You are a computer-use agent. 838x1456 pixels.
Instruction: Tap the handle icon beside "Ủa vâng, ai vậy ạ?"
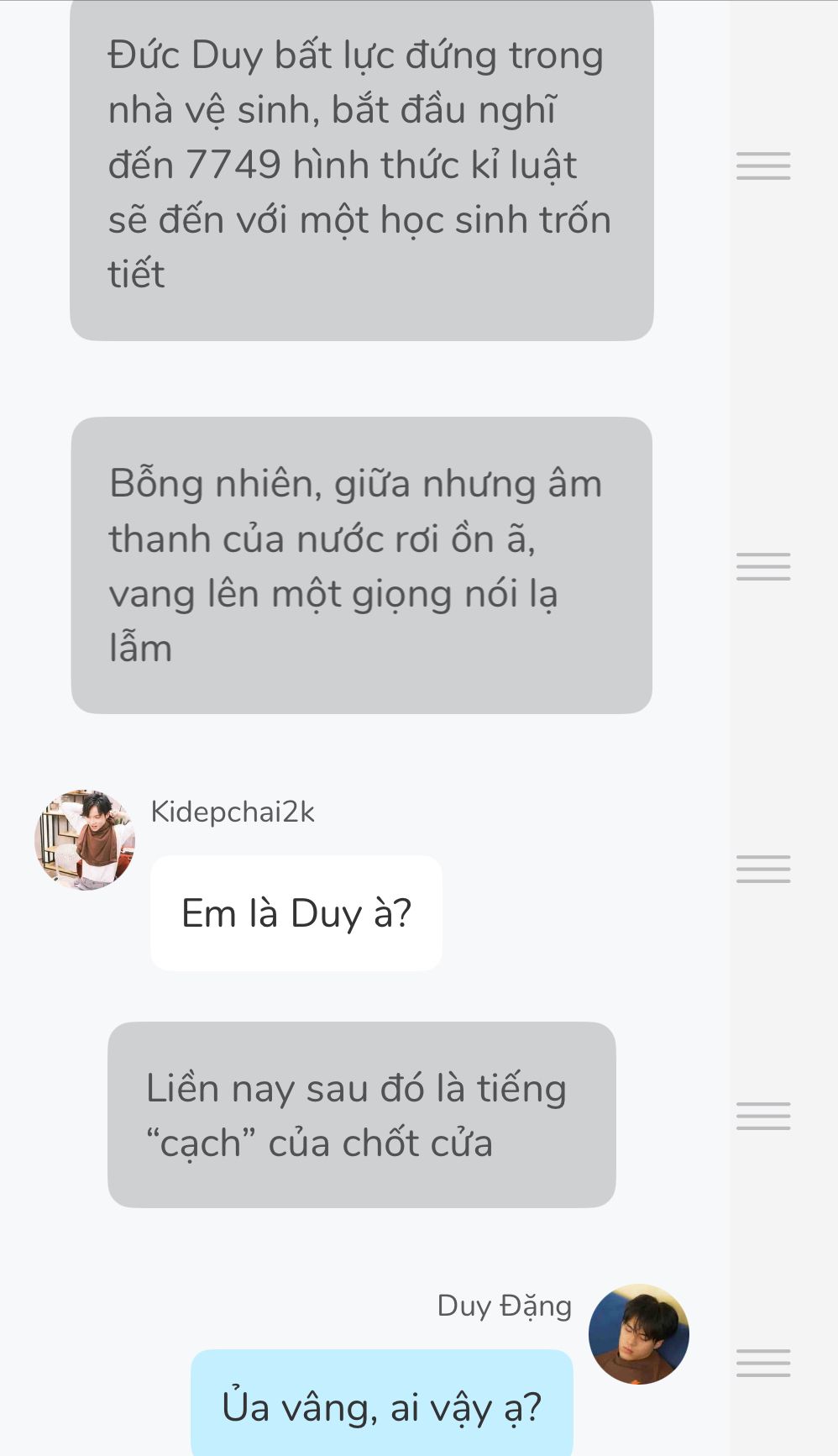763,1363
